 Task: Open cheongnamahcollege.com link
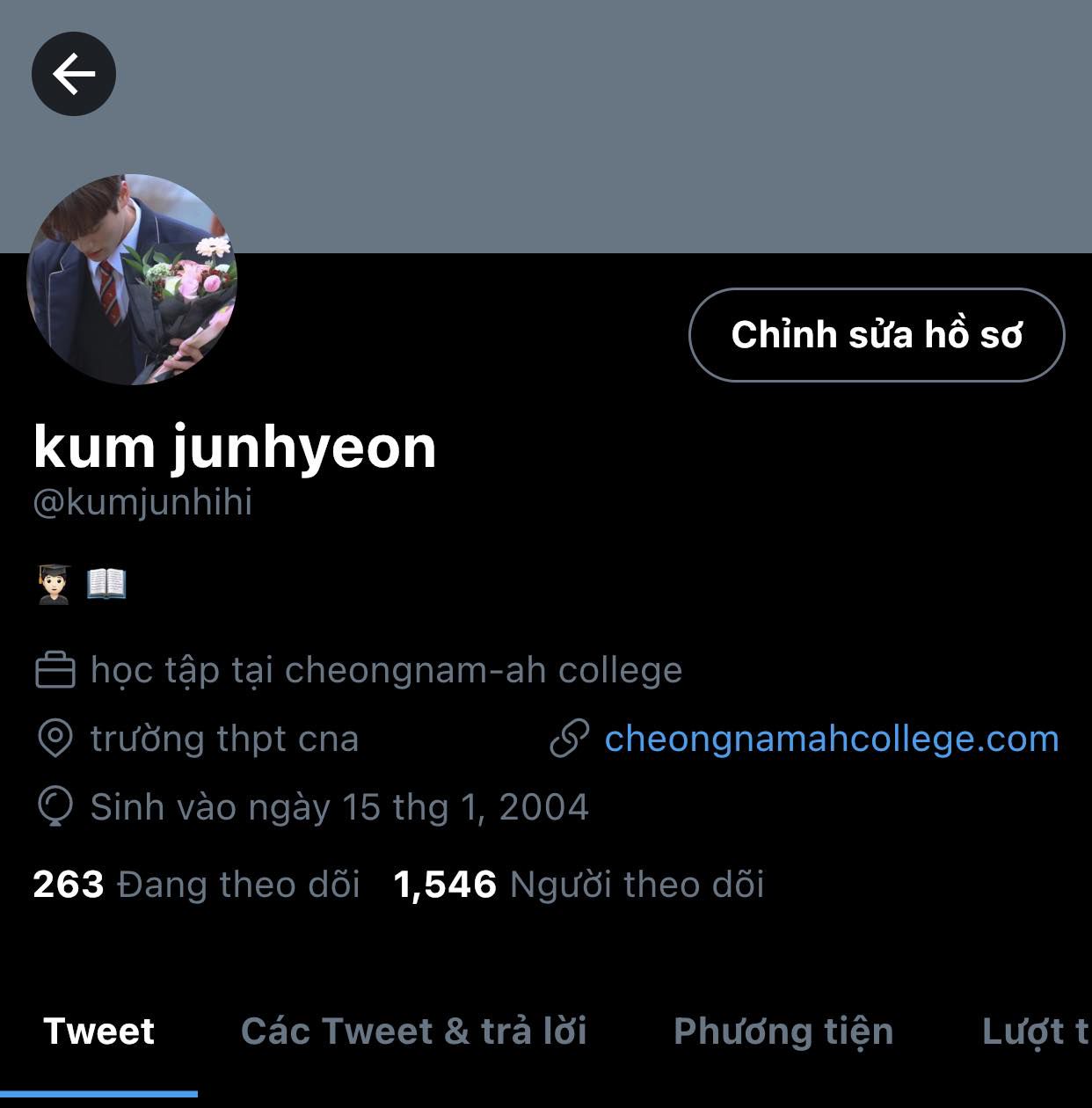tap(832, 739)
